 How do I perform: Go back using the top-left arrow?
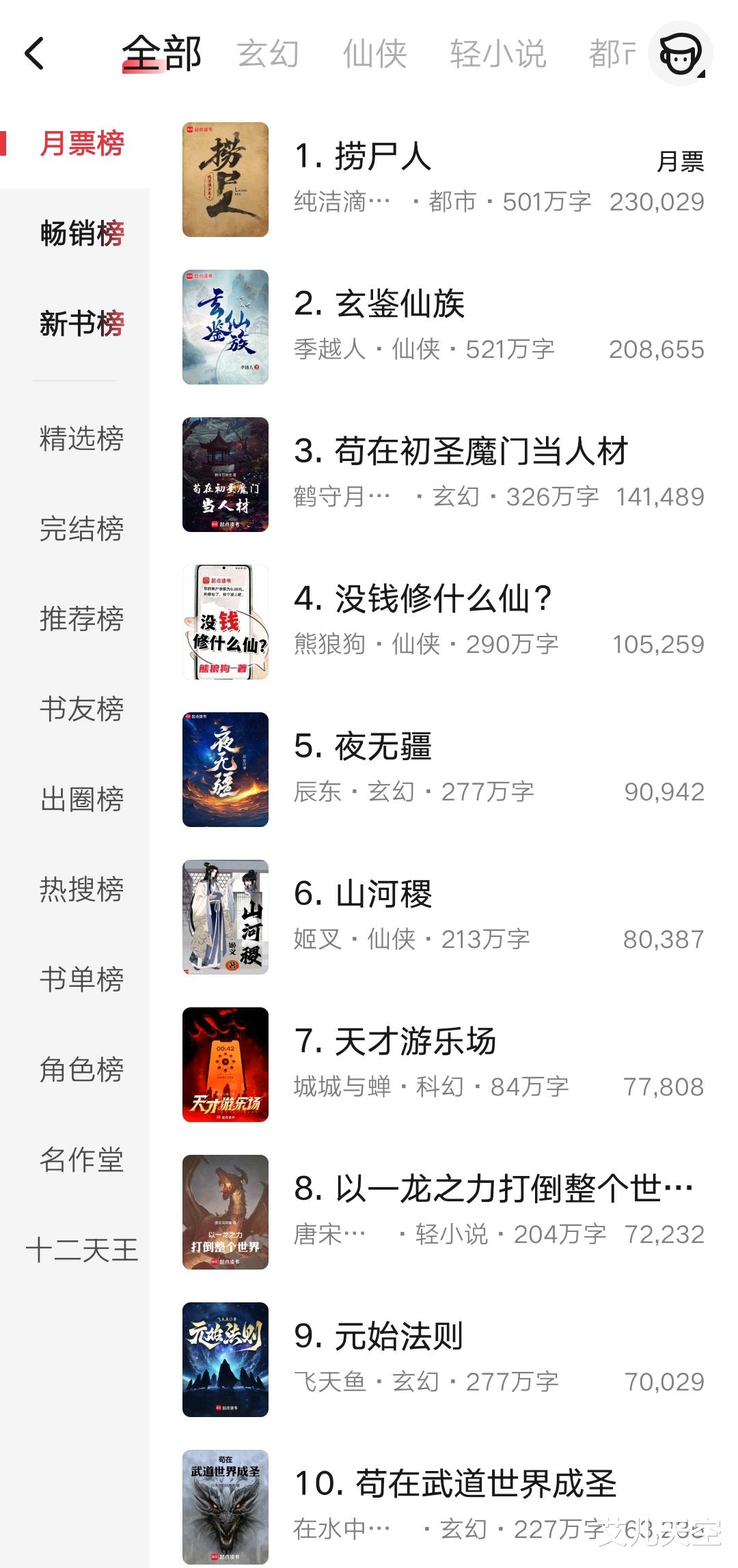(34, 53)
